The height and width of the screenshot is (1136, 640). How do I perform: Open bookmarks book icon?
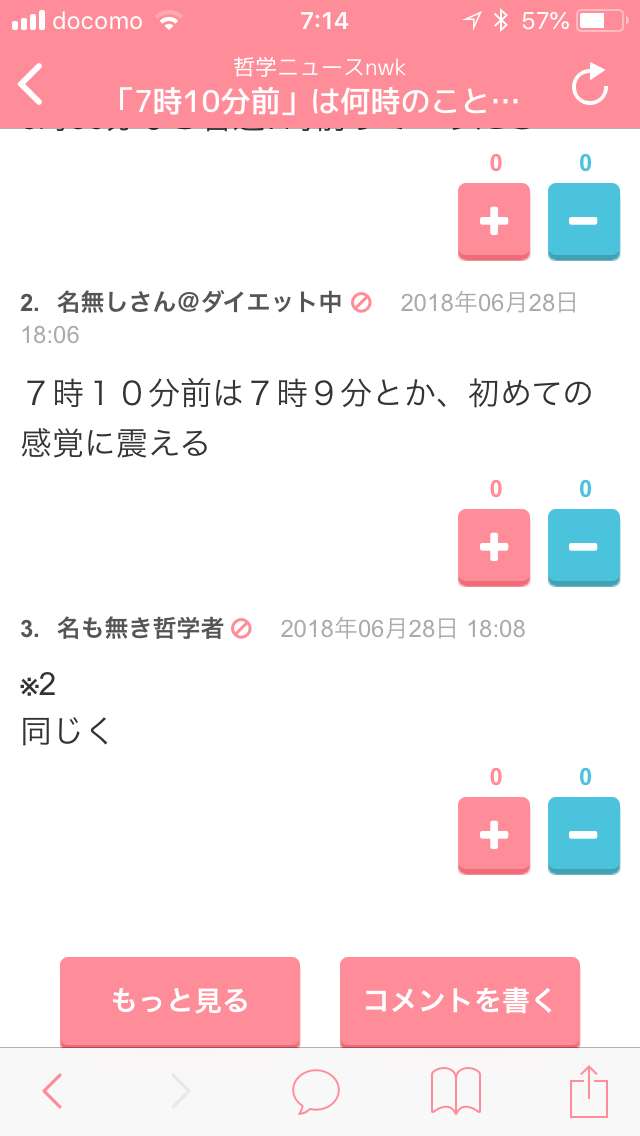(456, 1090)
